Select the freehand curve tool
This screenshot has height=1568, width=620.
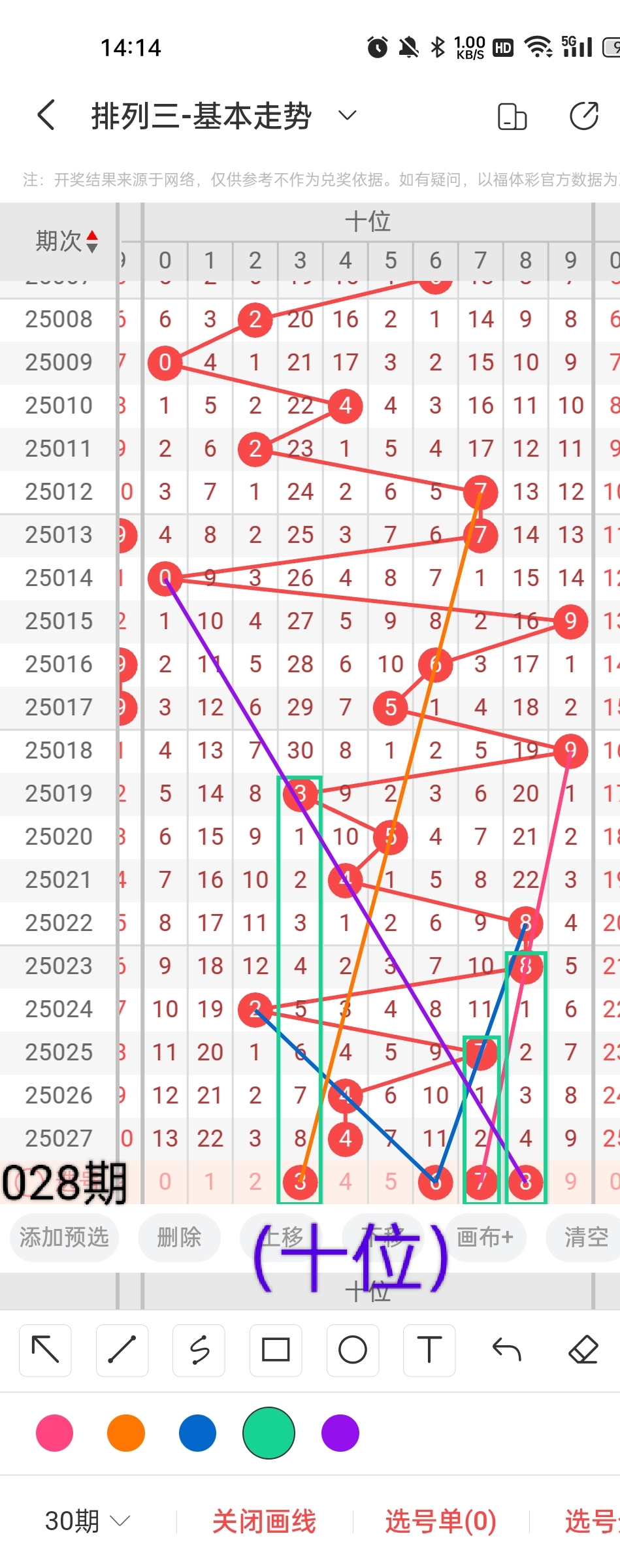click(199, 1350)
